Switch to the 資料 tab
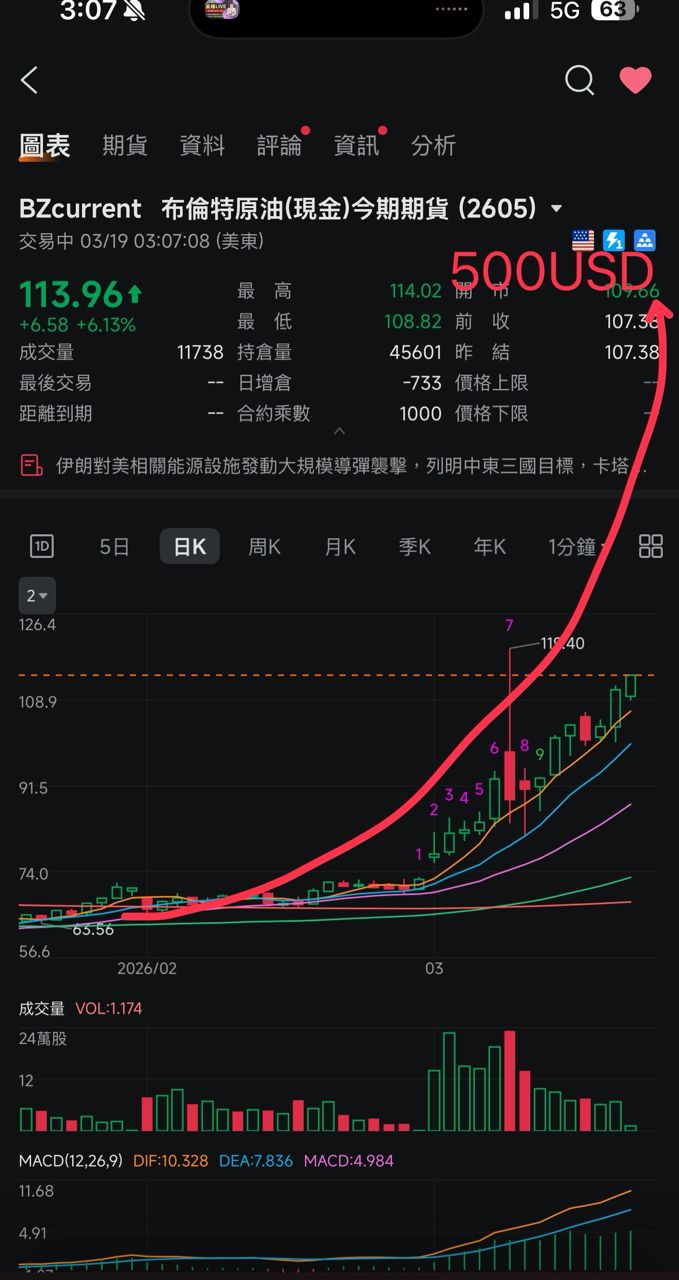 202,146
